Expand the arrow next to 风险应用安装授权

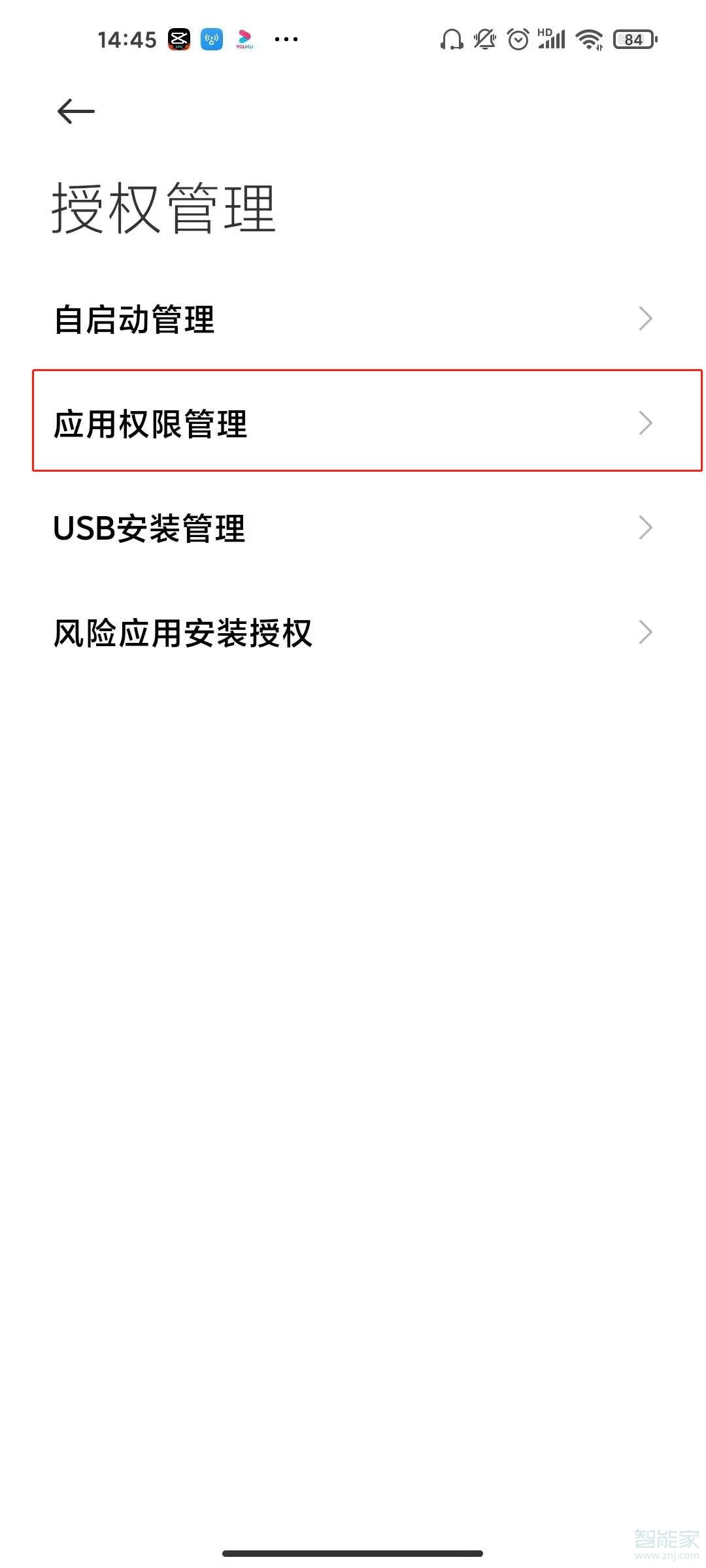[x=646, y=632]
